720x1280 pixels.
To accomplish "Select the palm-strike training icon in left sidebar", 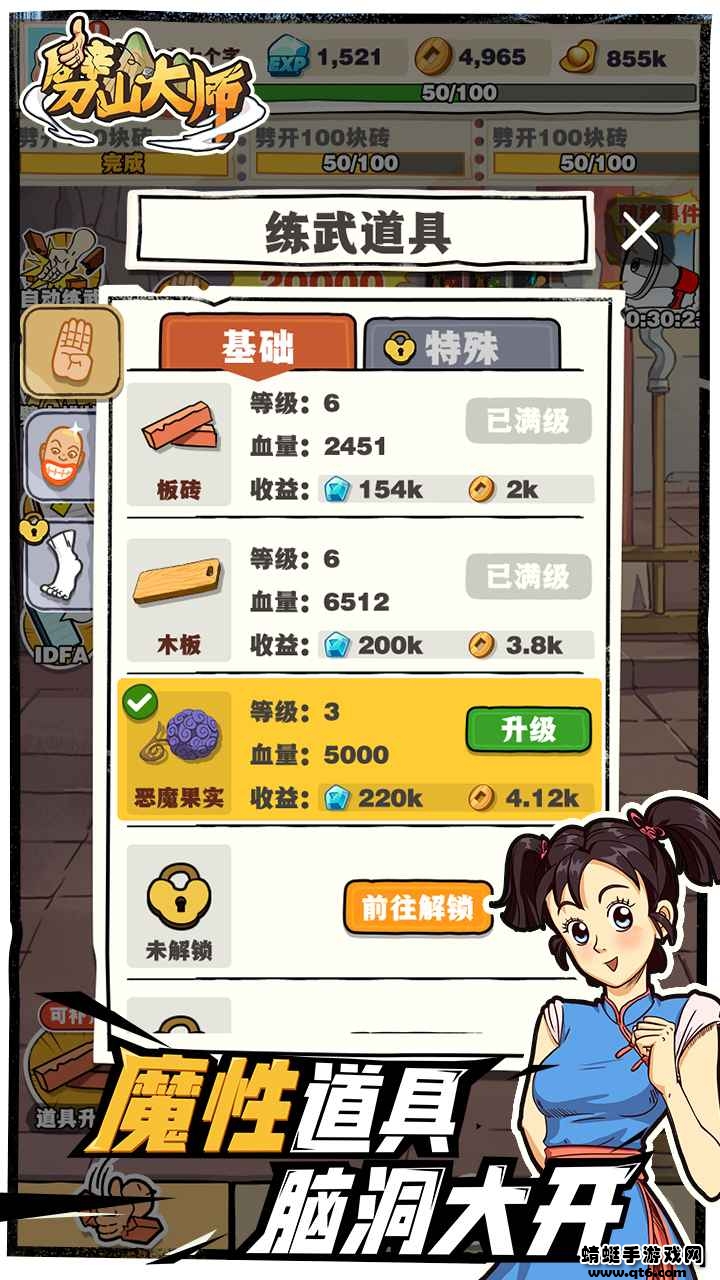I will [x=68, y=352].
